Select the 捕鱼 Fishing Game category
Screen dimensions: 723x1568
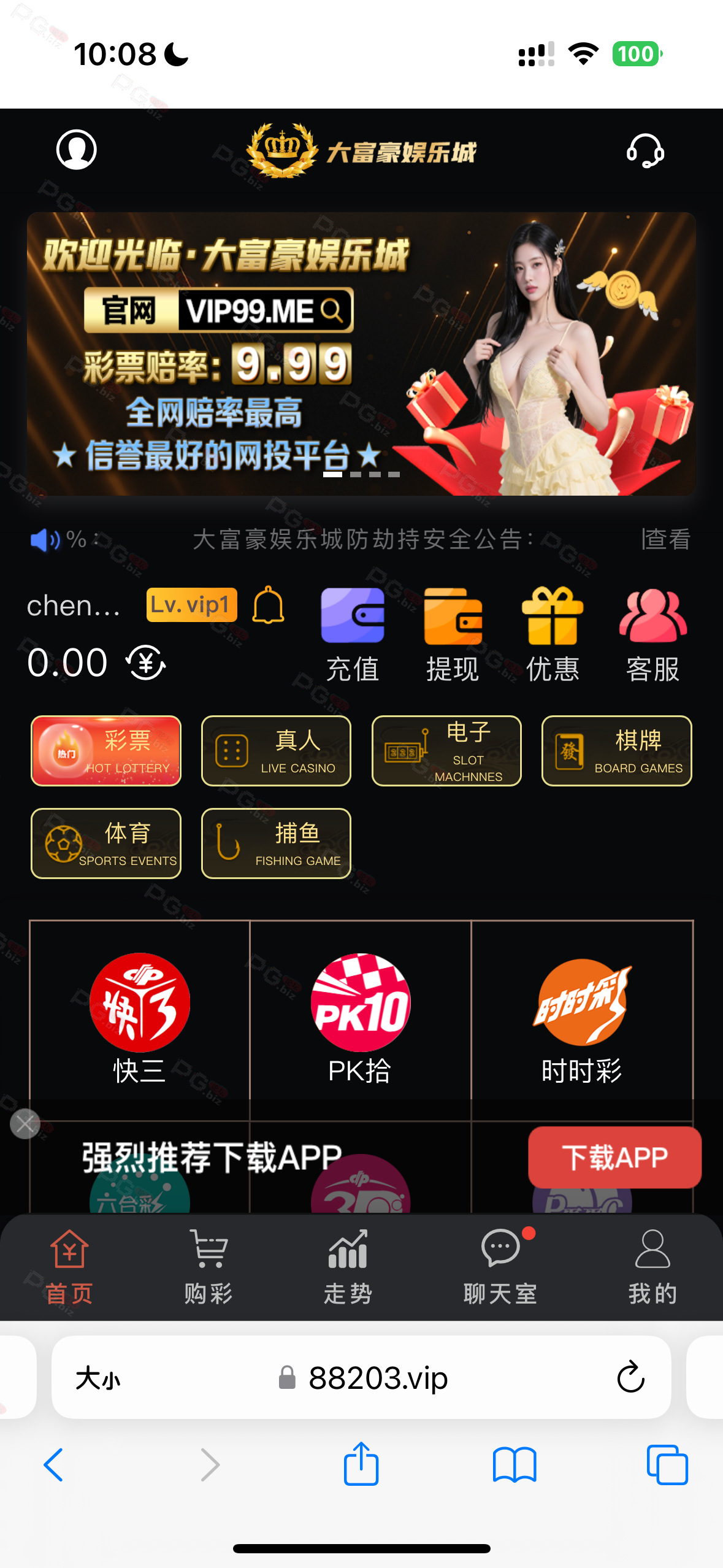pyautogui.click(x=276, y=843)
